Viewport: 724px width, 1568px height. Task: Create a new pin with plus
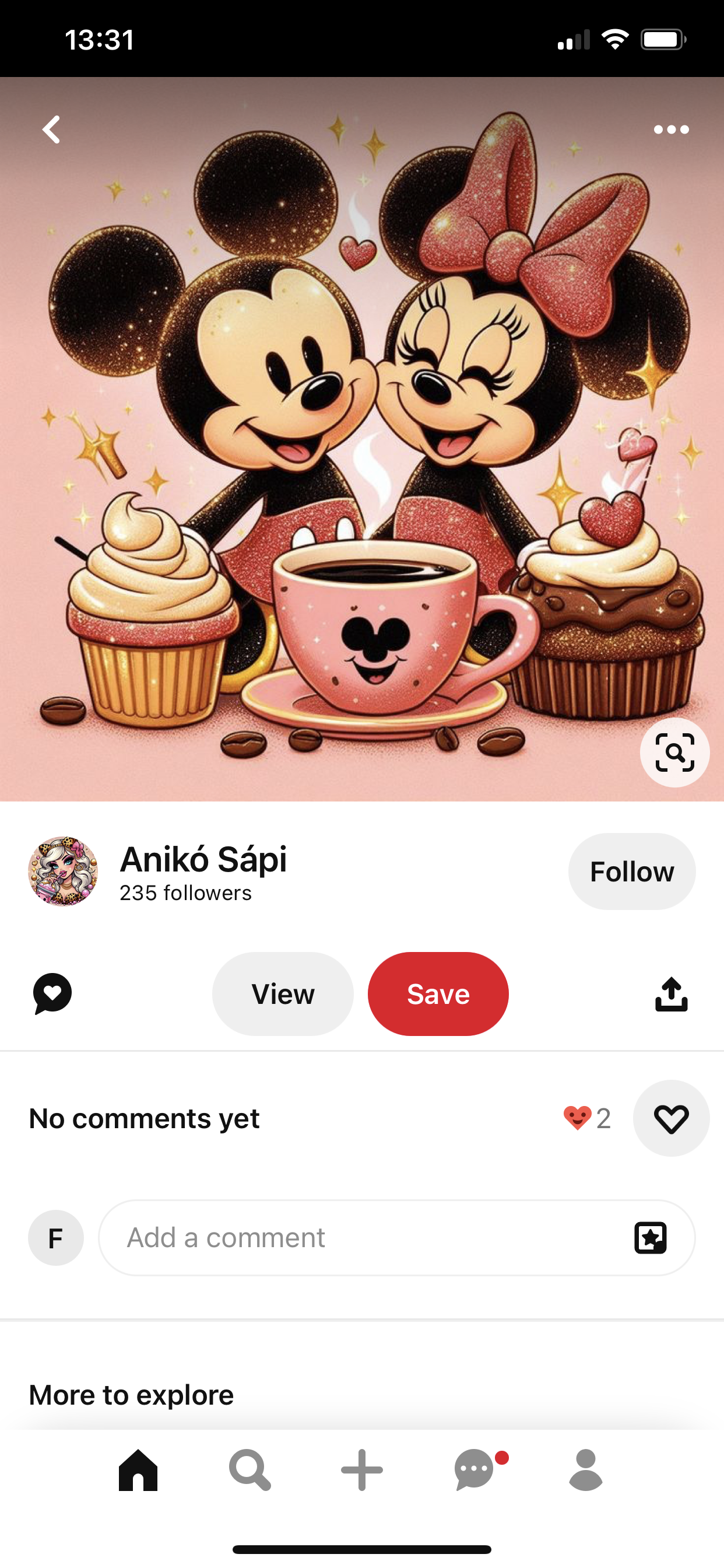click(362, 1470)
